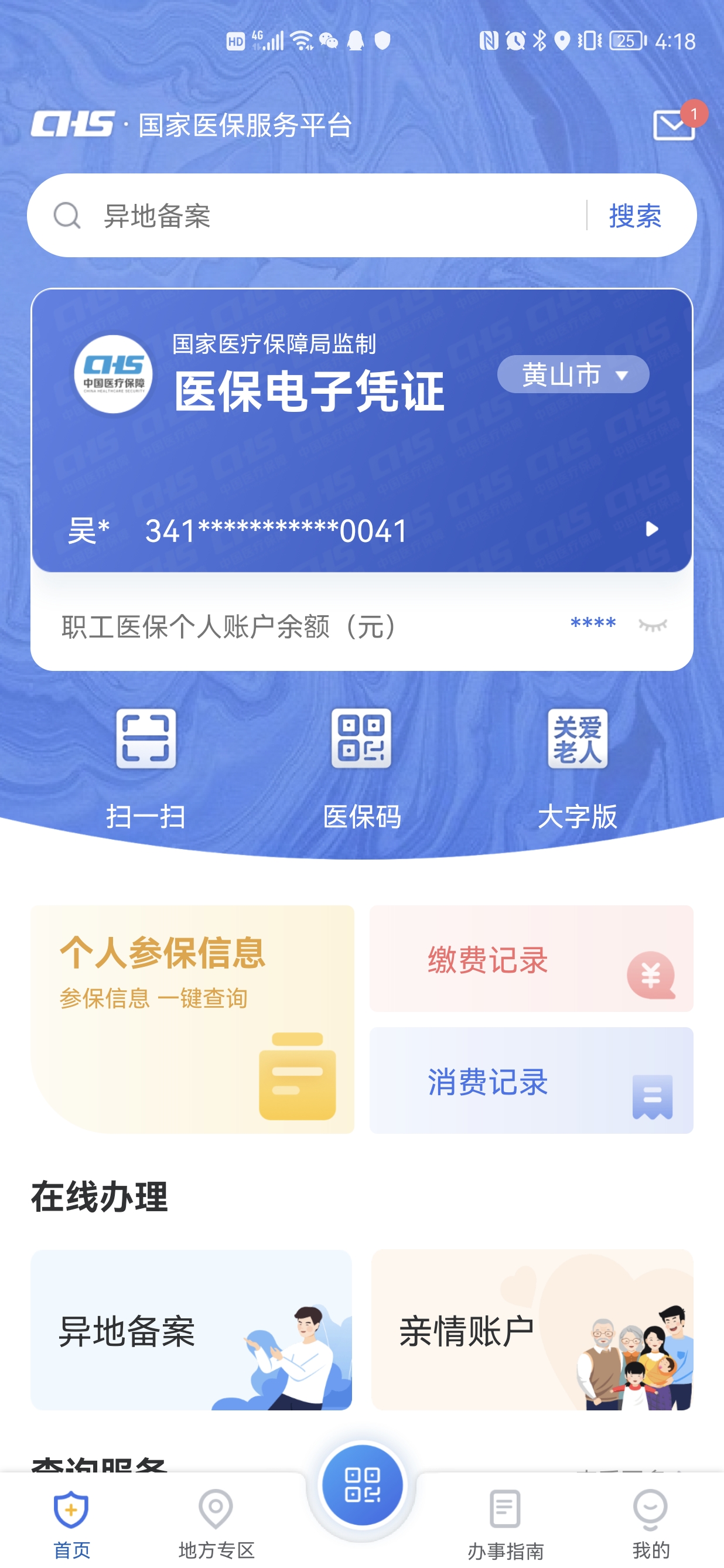Open 异地备案 online service card
This screenshot has height=1568, width=724.
point(191,1330)
